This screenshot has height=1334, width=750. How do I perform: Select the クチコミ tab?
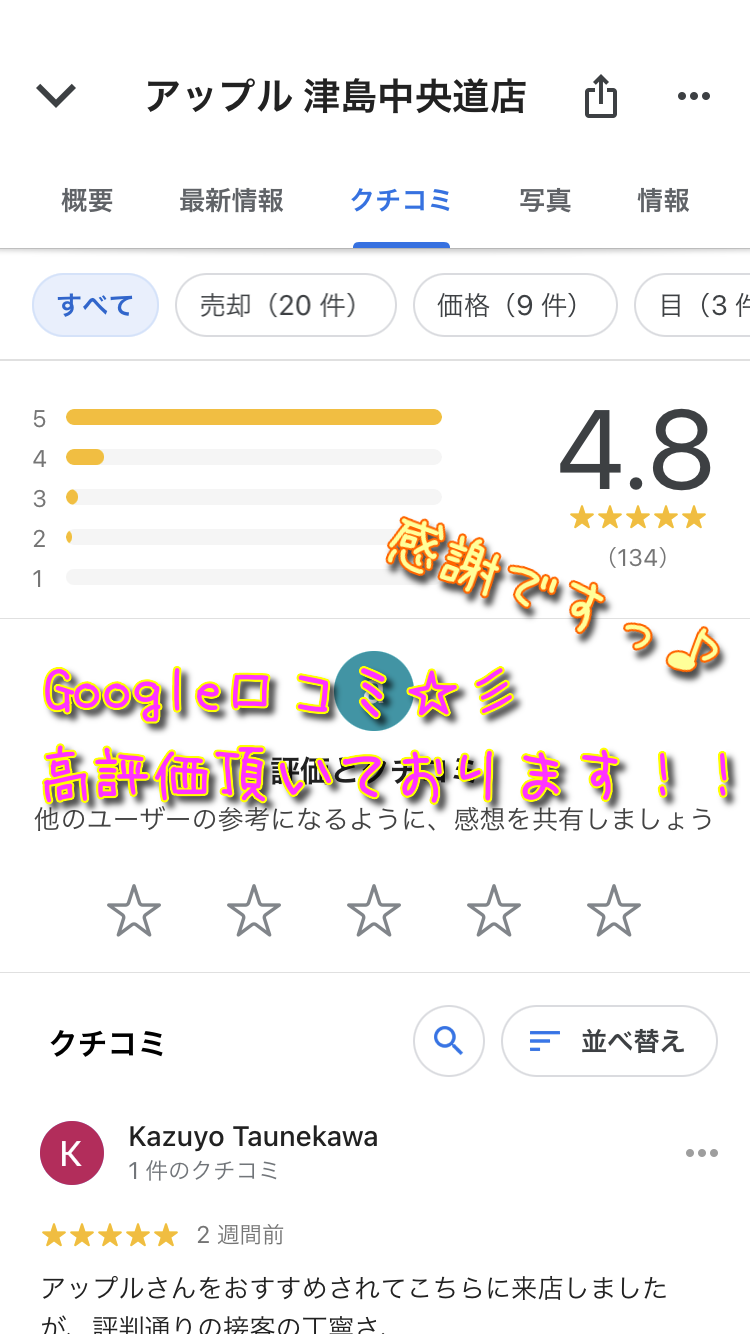pos(400,201)
